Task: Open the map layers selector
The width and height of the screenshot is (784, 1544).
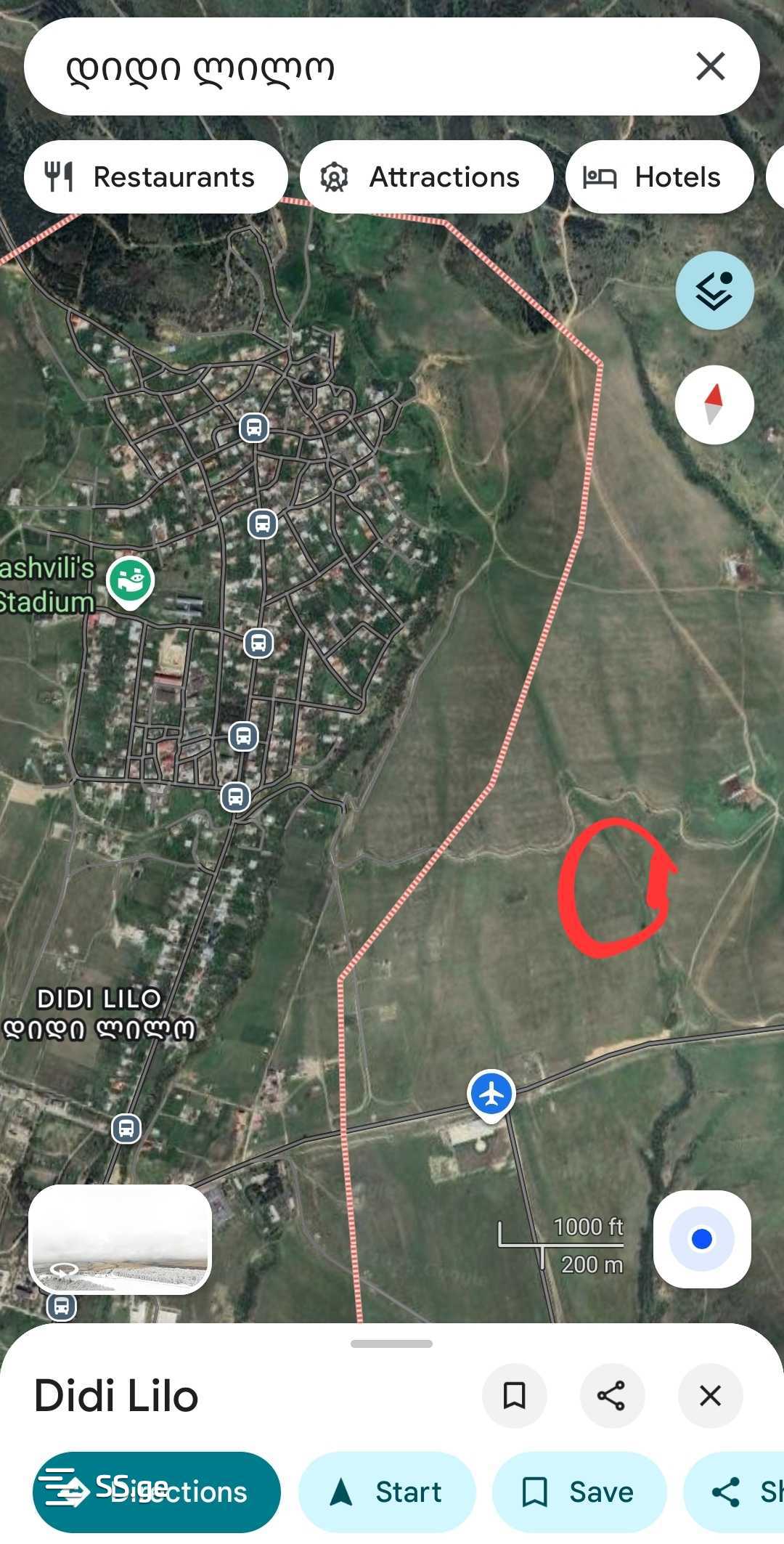Action: click(714, 290)
